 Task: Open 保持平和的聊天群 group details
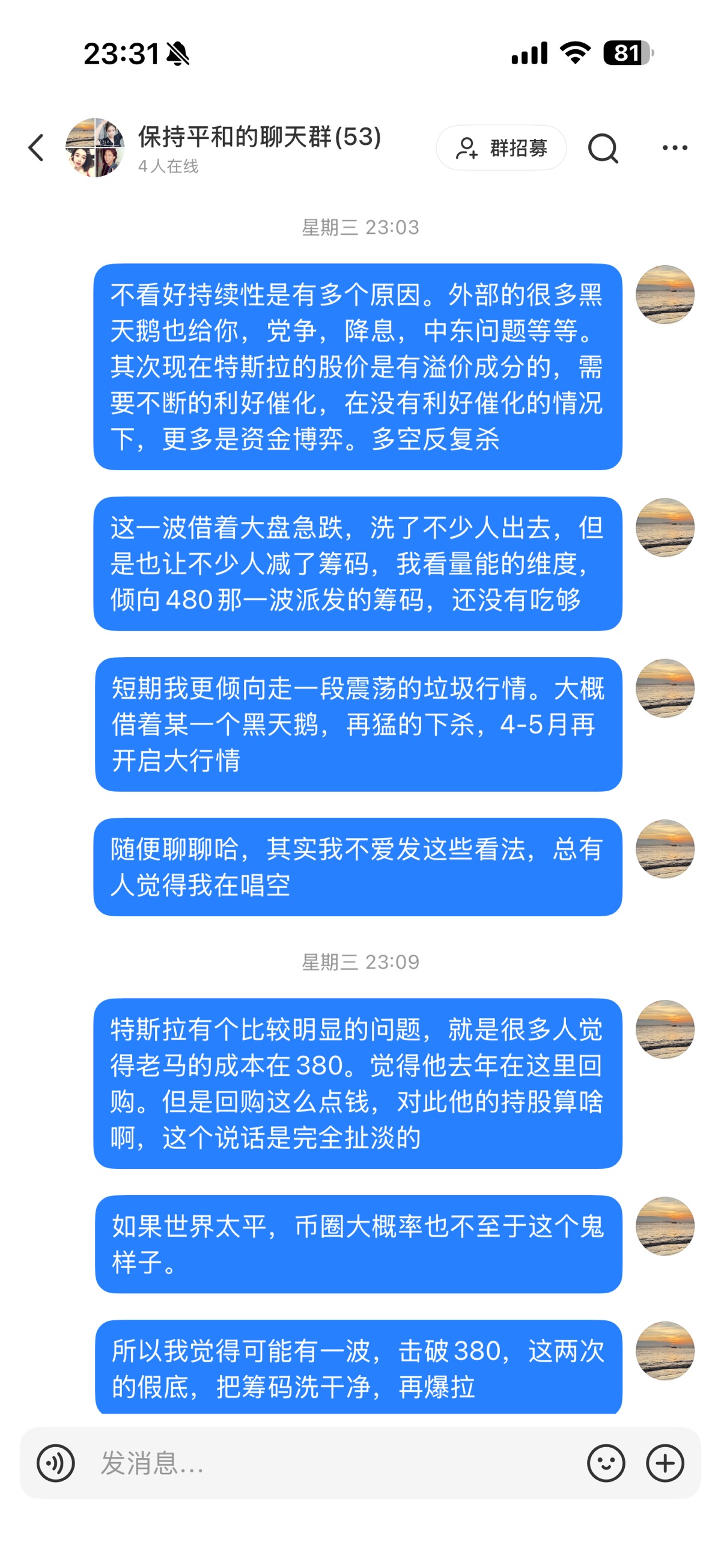pos(258,137)
